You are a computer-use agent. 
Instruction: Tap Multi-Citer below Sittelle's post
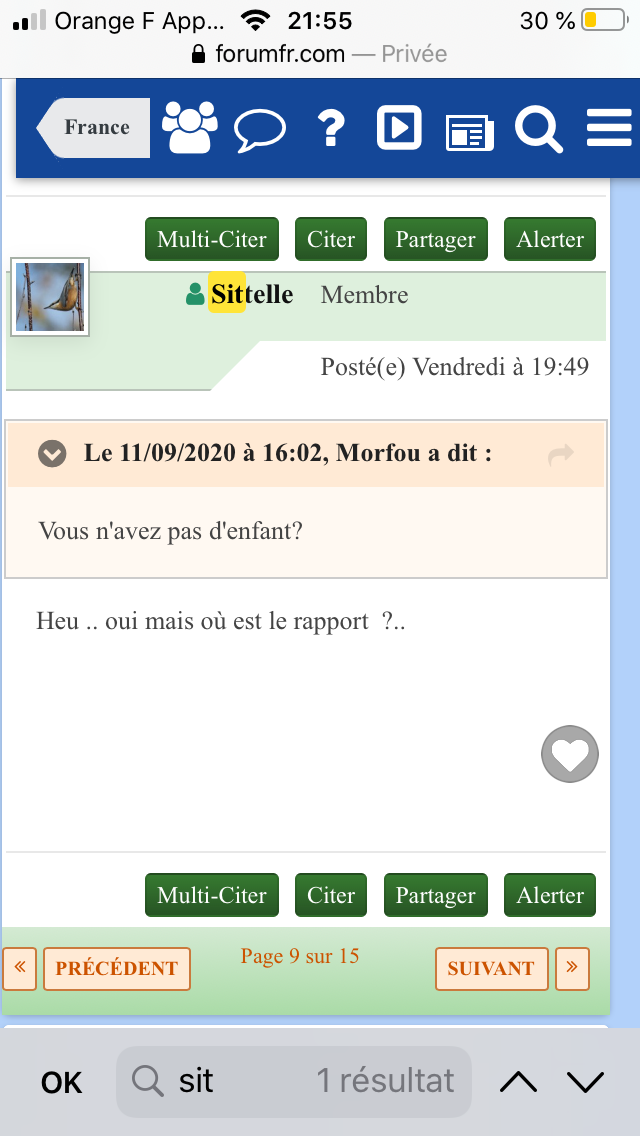pyautogui.click(x=212, y=895)
